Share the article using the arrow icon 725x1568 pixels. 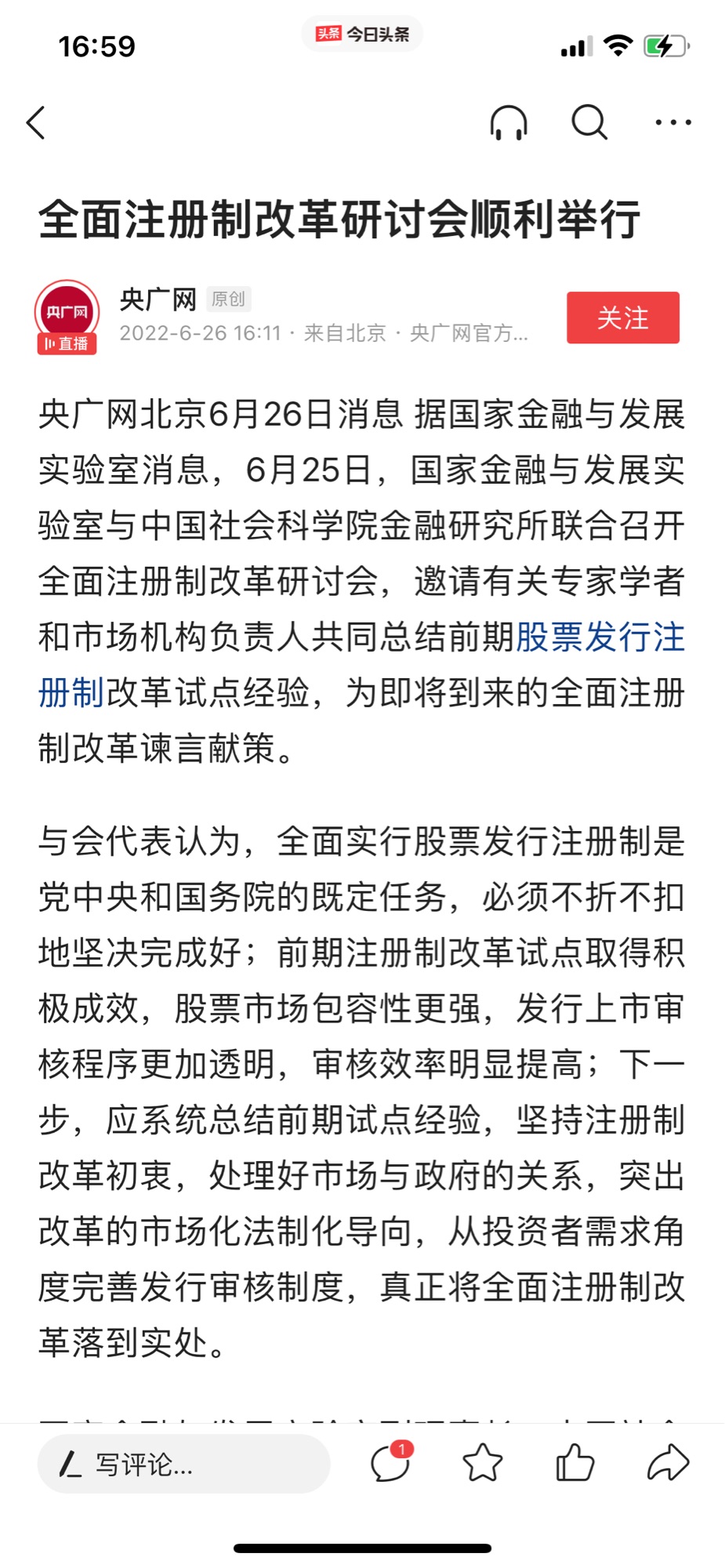click(x=668, y=1463)
